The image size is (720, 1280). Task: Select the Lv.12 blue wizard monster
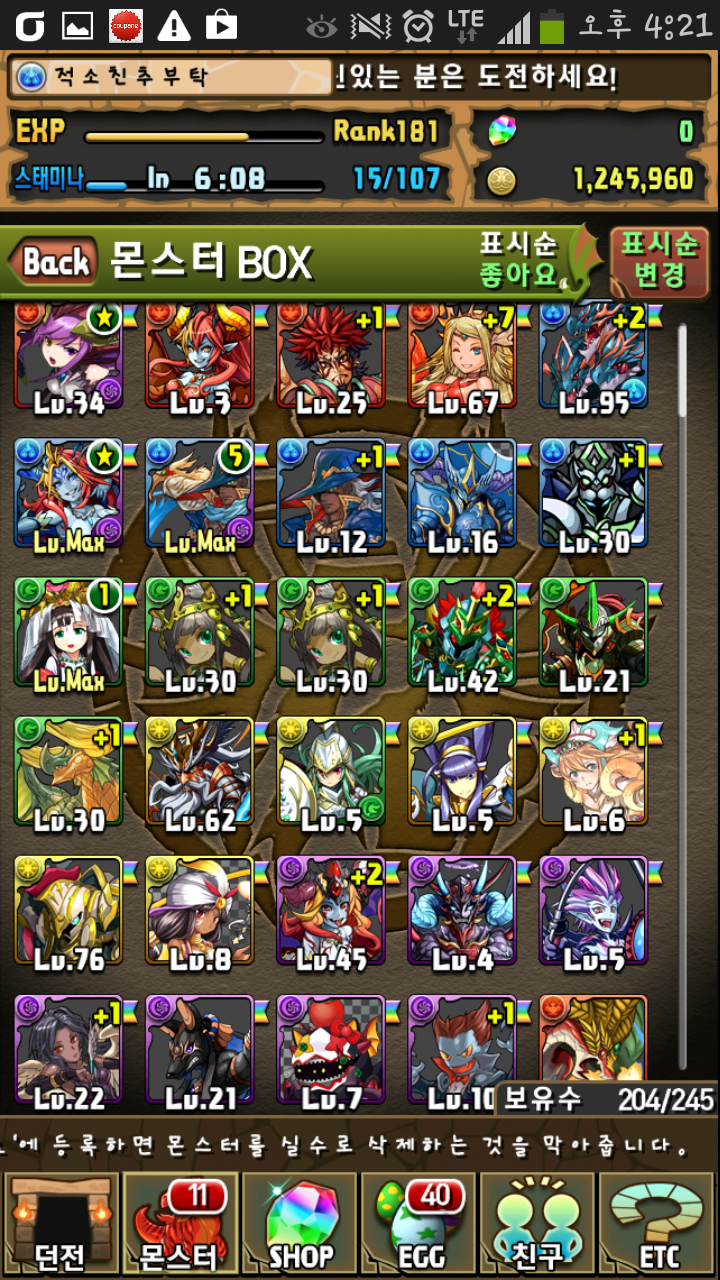coord(331,495)
